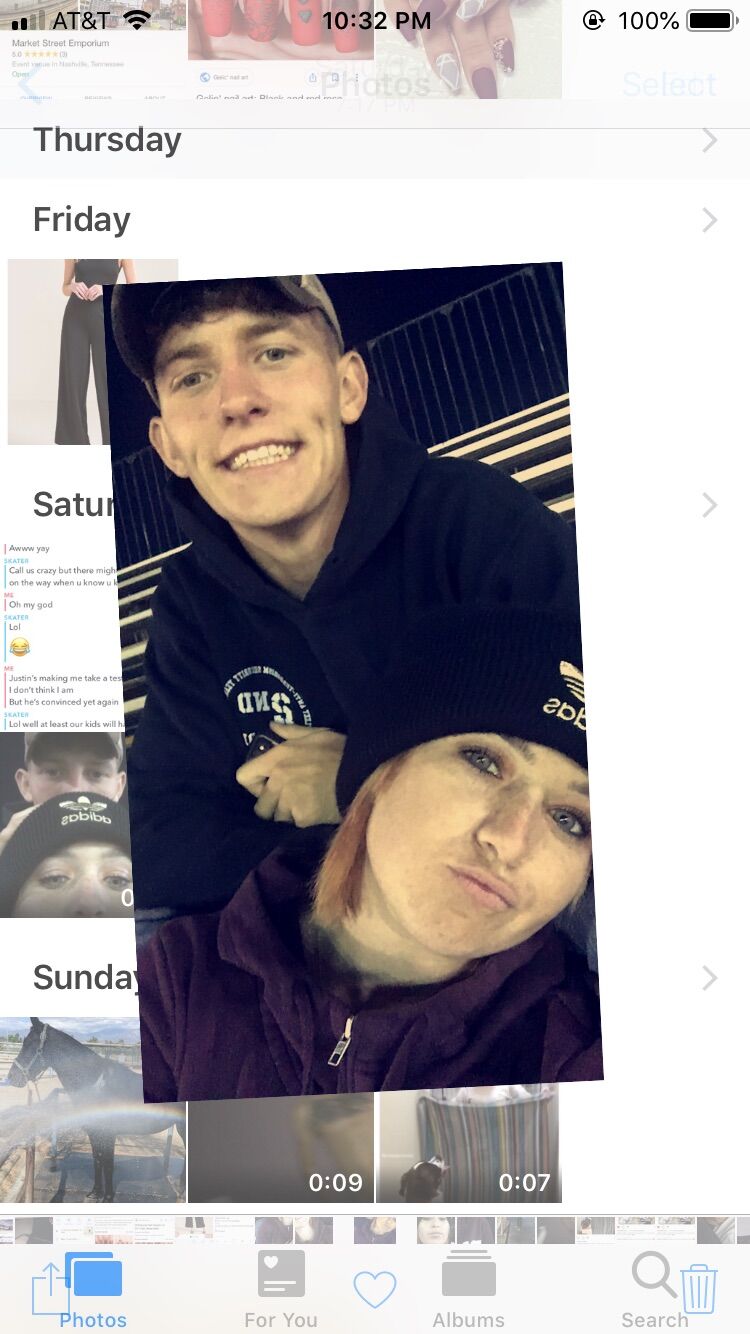Expand the Friday photo group
The image size is (750, 1334).
(x=709, y=220)
